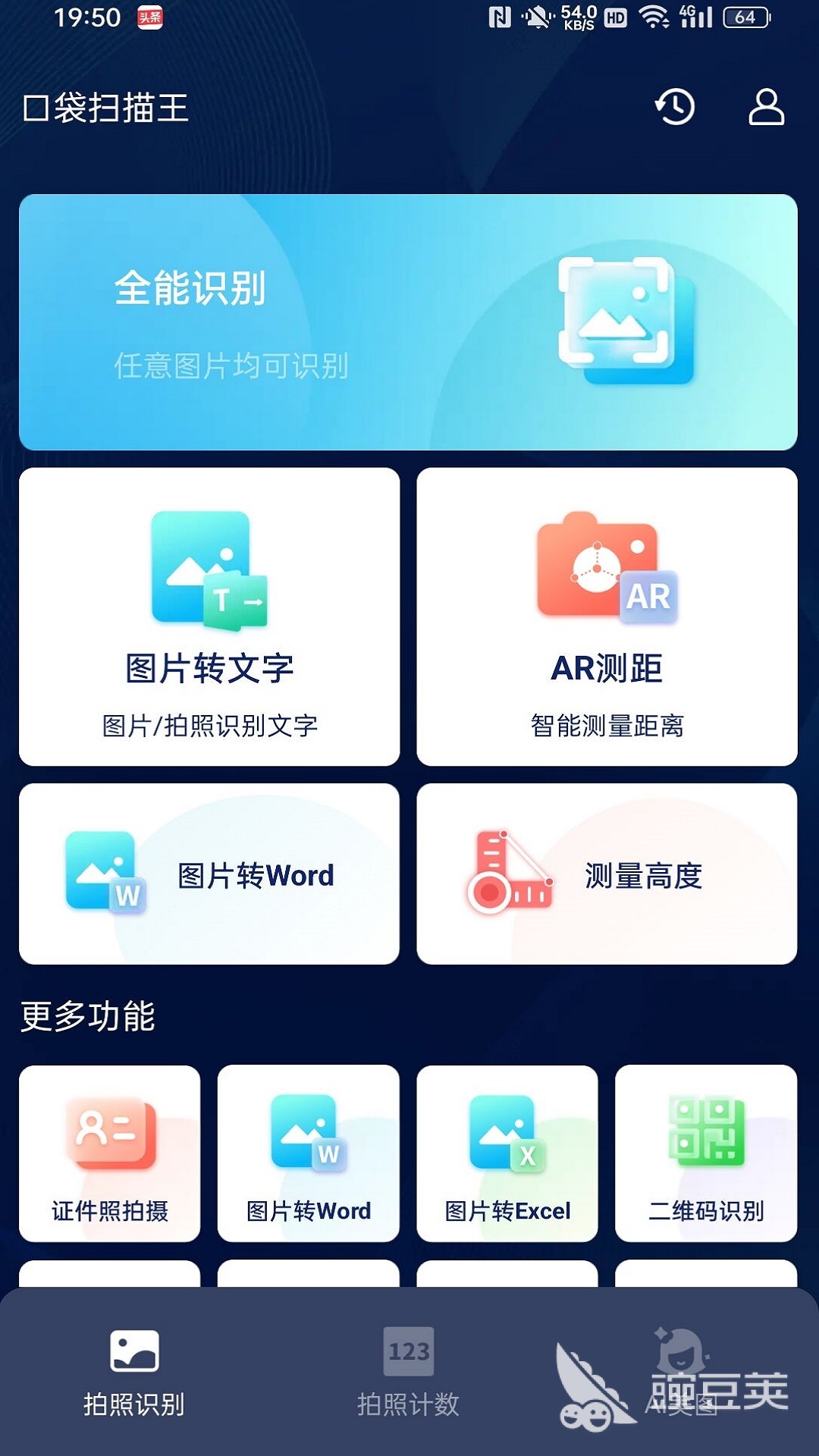Open 二维码识别 QR scanner tile

[706, 1153]
